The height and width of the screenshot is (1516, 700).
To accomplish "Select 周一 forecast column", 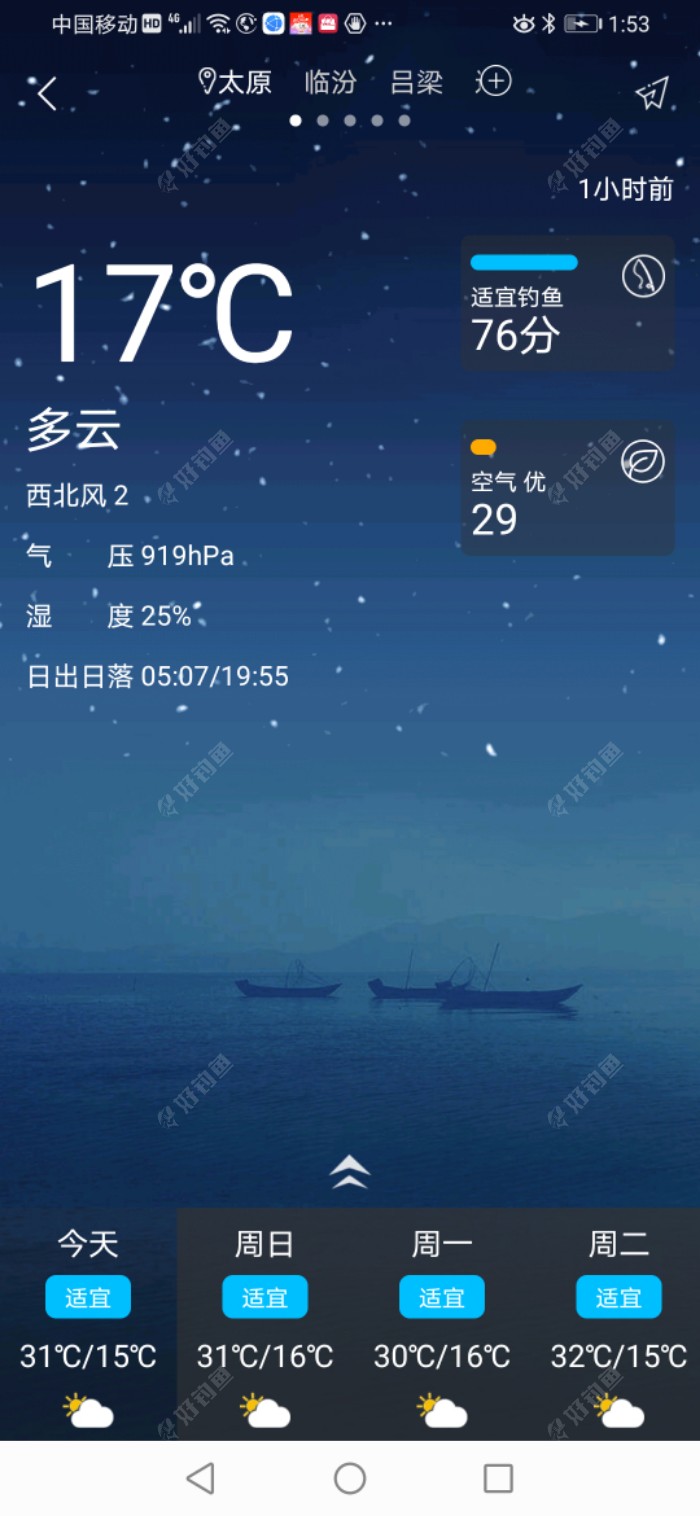I will point(442,1322).
